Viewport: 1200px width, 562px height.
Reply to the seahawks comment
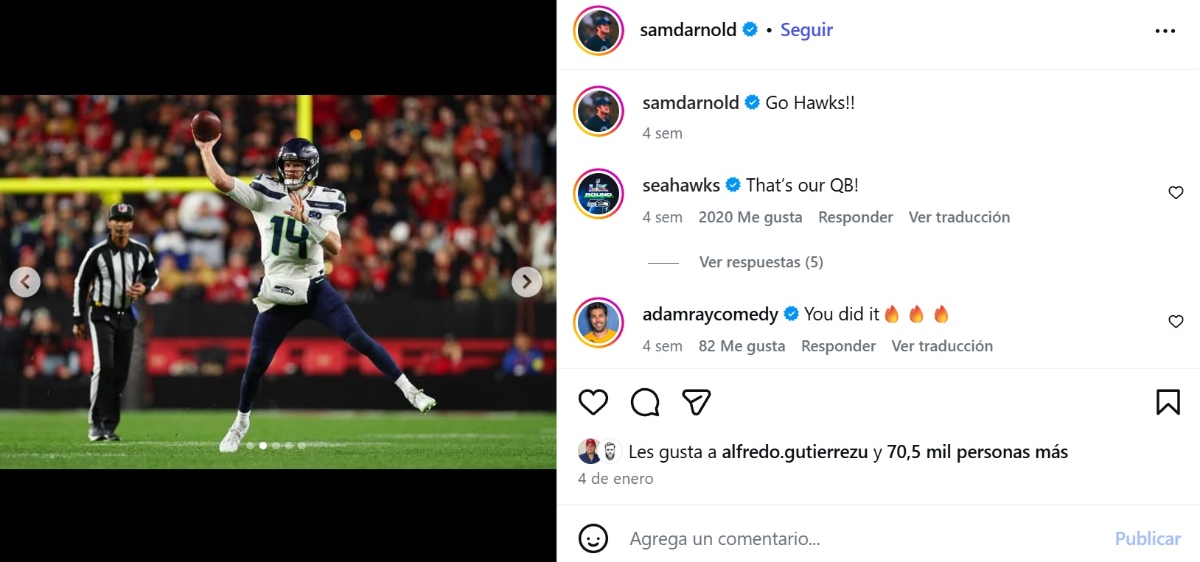855,217
